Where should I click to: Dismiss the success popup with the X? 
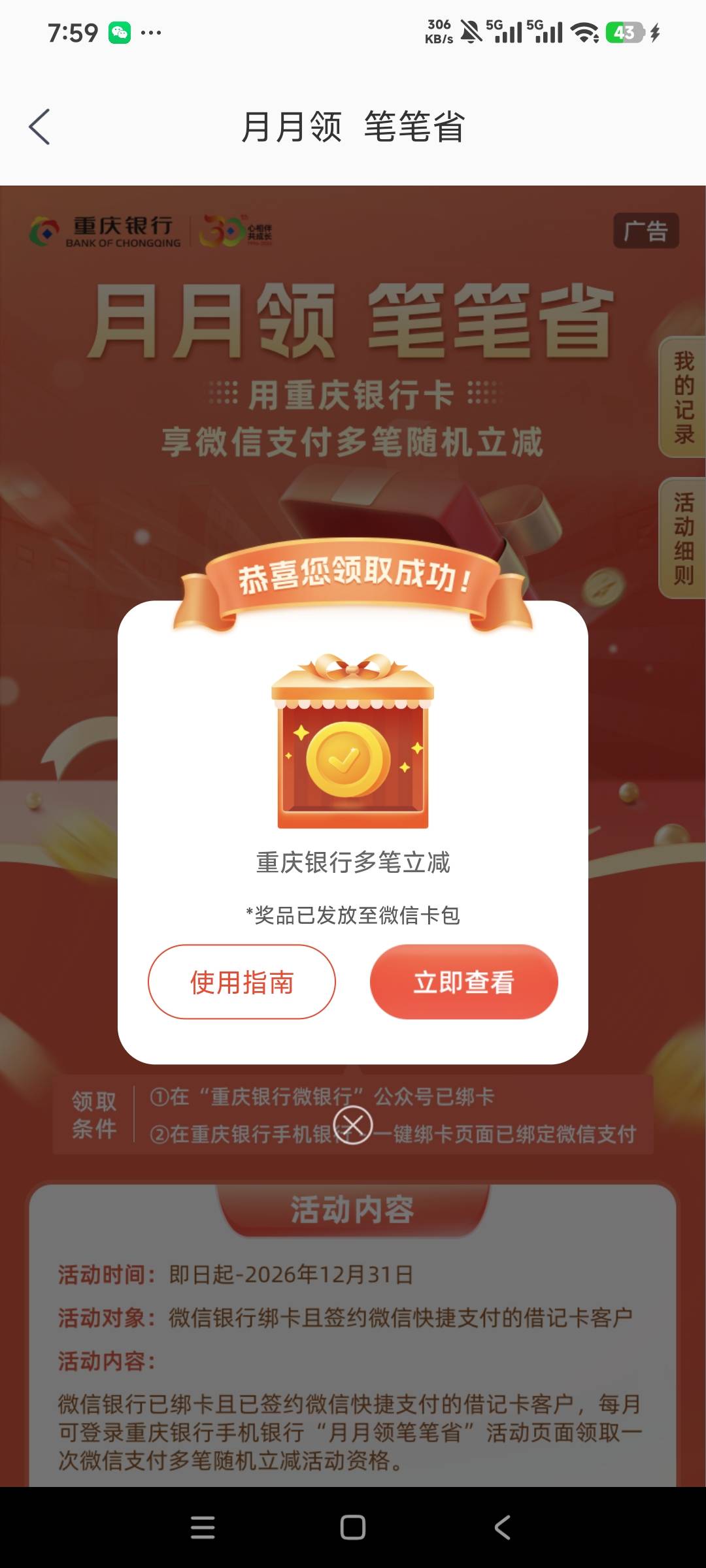pos(353,1125)
